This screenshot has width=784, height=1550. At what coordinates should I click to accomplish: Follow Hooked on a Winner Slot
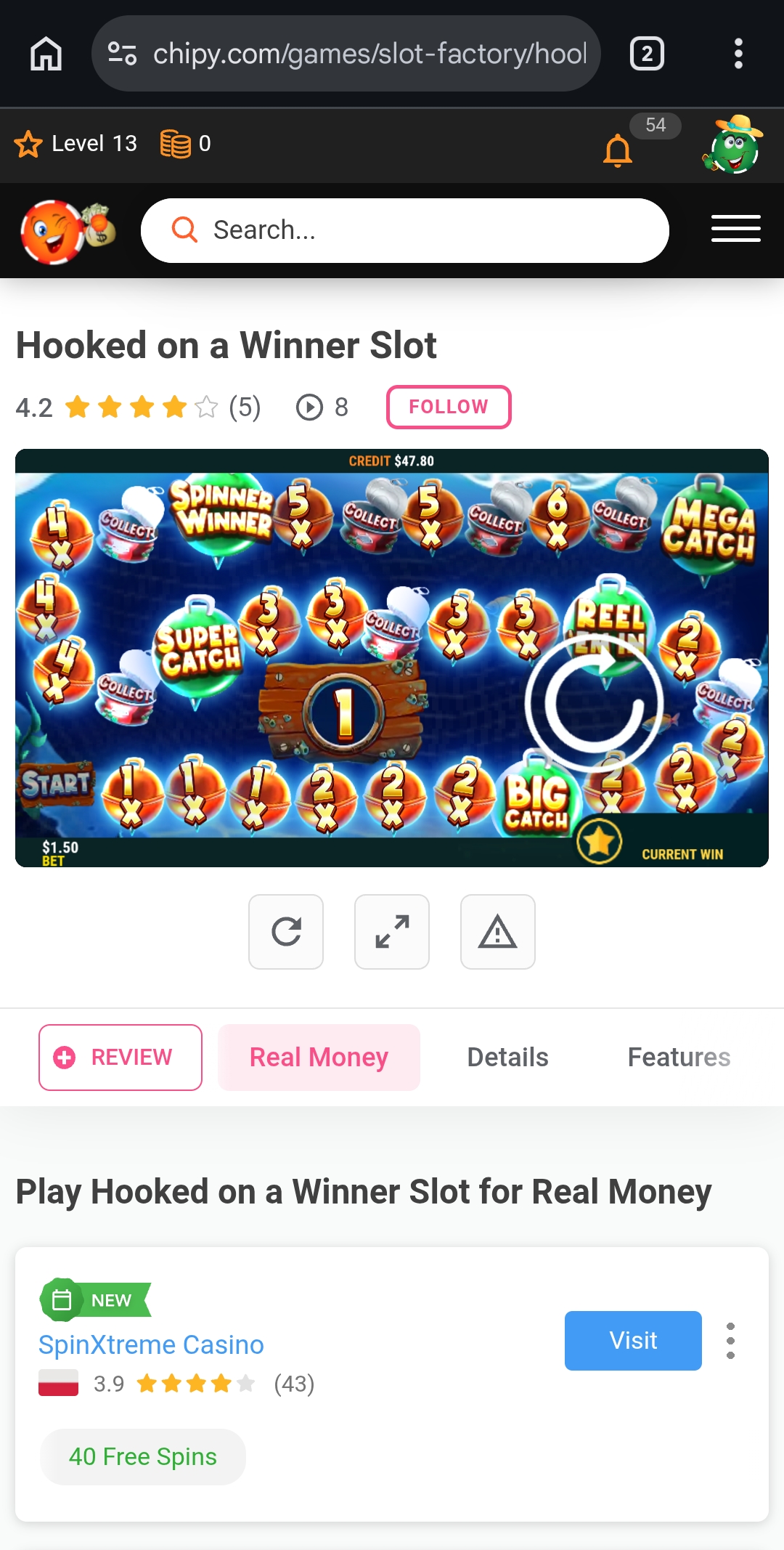(x=448, y=407)
